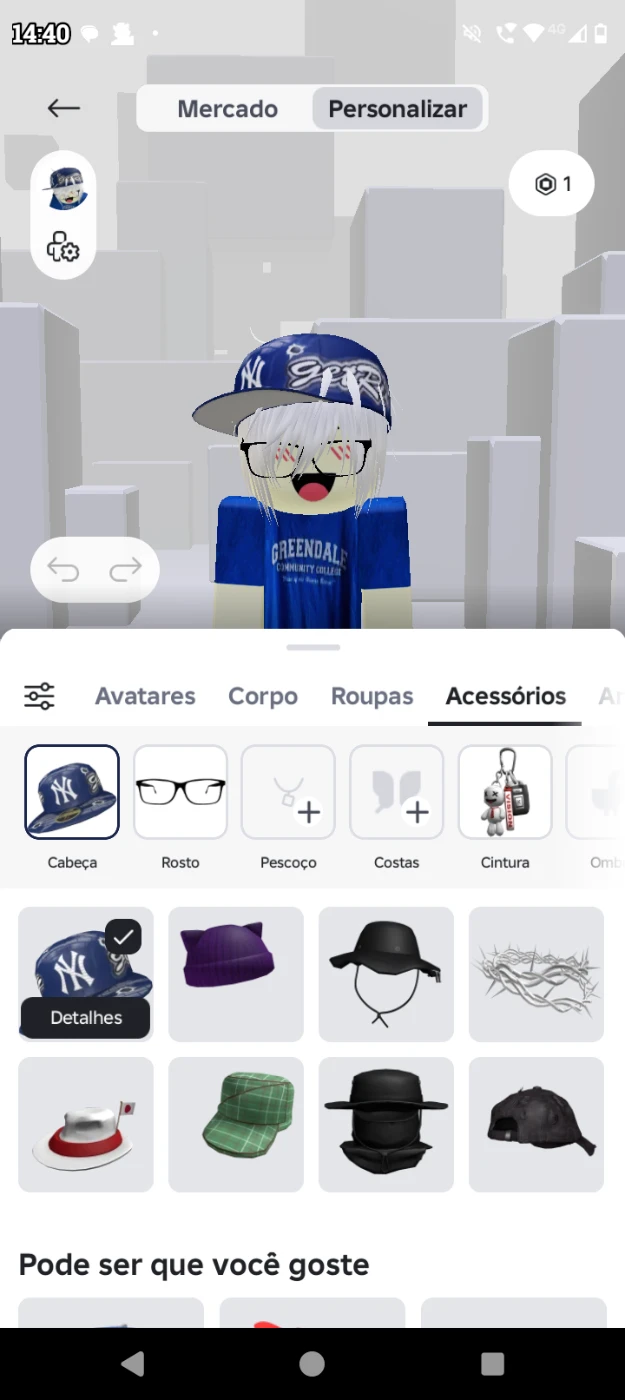Tap the system home button

pos(312,1363)
